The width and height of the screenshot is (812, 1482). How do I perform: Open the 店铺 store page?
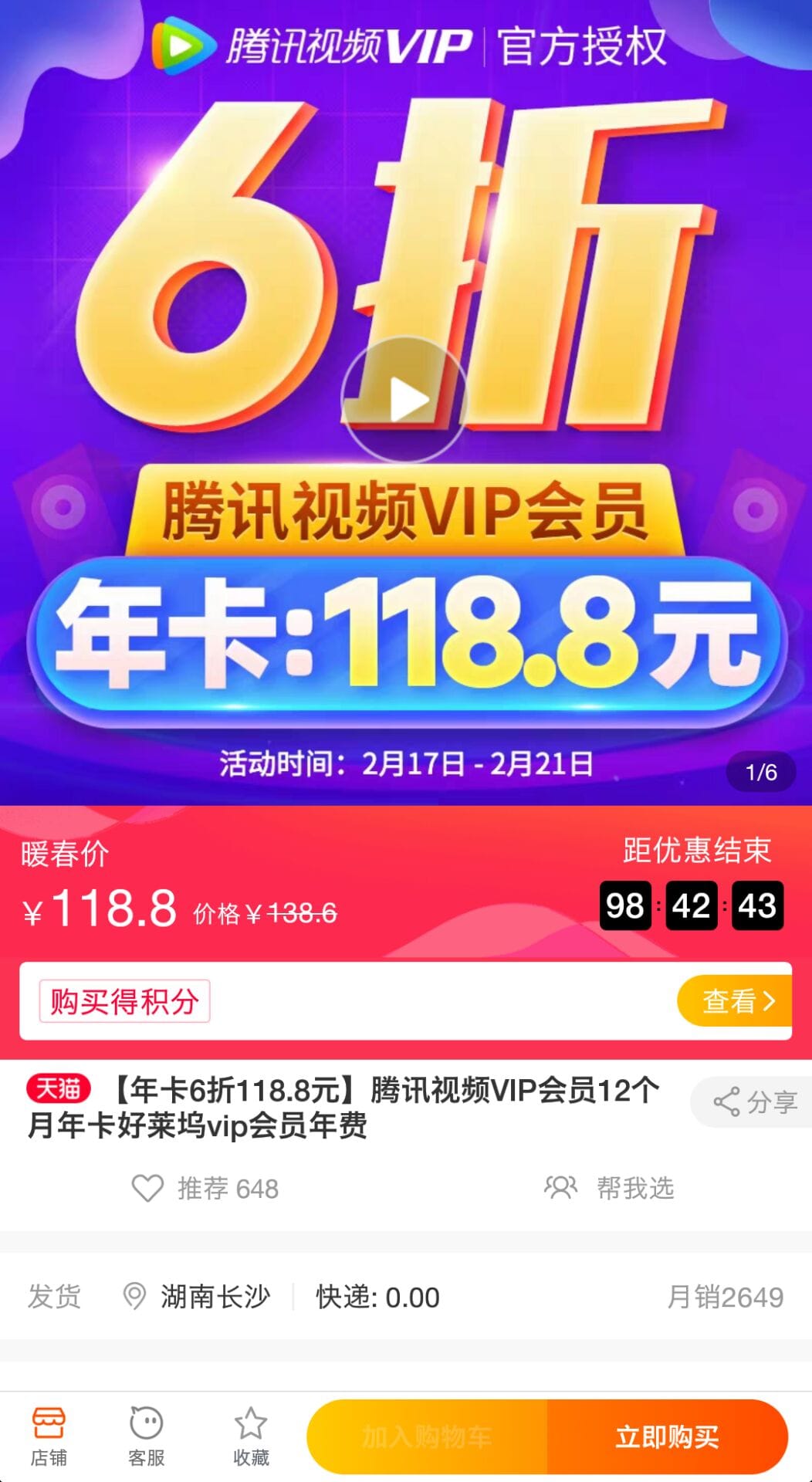coord(49,1436)
